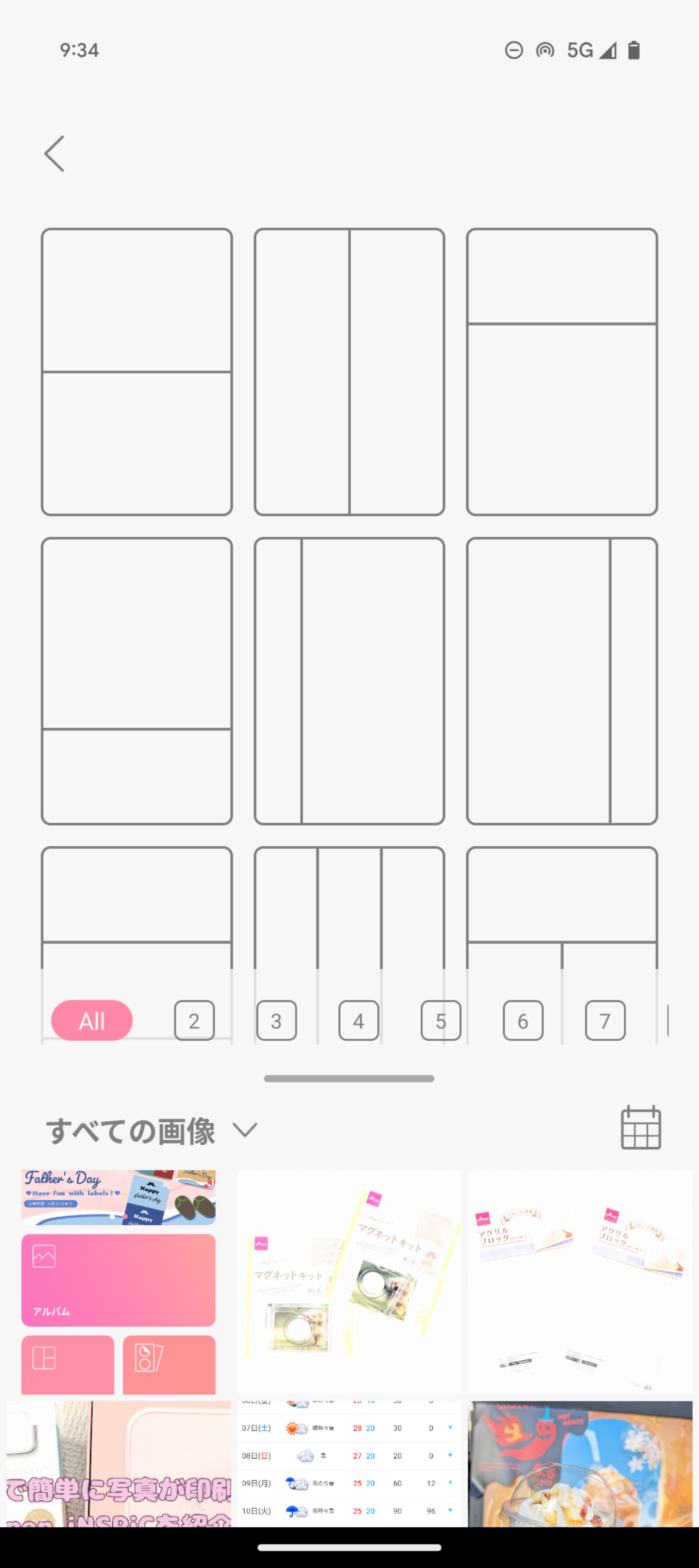Select layout with small top panel
This screenshot has width=699, height=1568.
tap(561, 371)
